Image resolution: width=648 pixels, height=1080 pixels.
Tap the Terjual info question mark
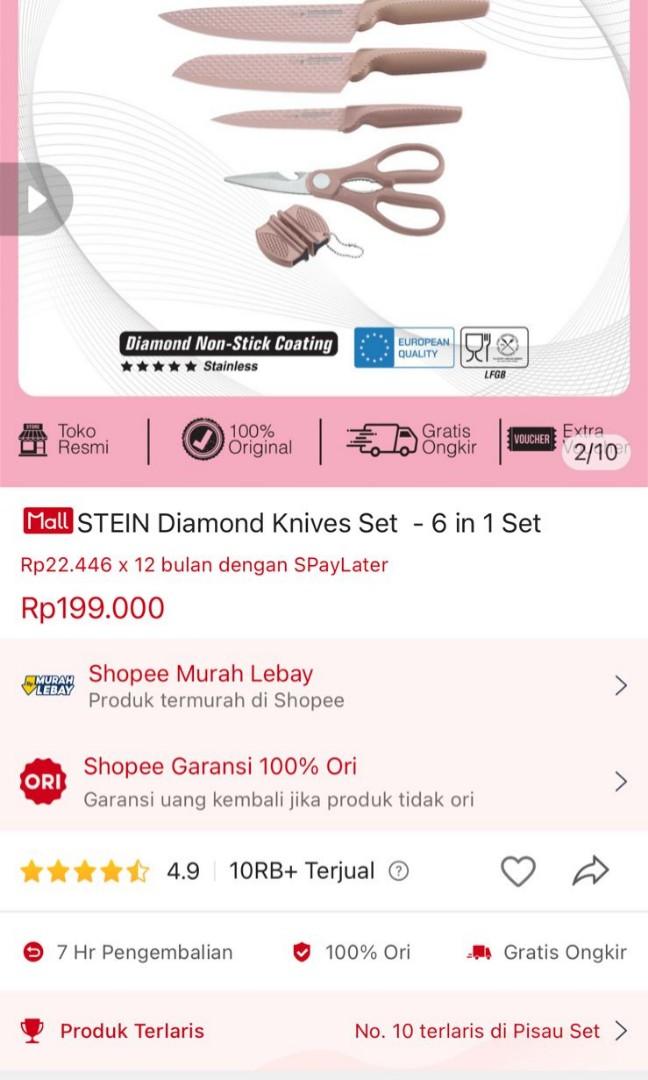[399, 871]
